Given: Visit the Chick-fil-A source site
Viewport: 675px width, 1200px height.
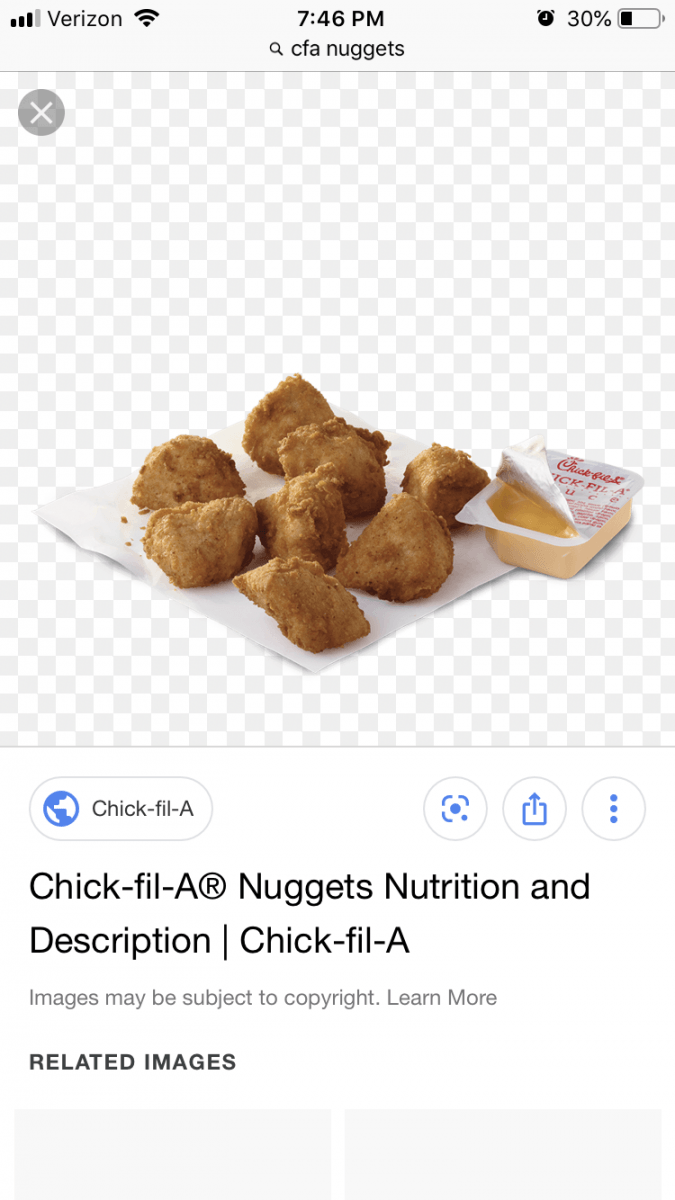Looking at the screenshot, I should (x=121, y=808).
